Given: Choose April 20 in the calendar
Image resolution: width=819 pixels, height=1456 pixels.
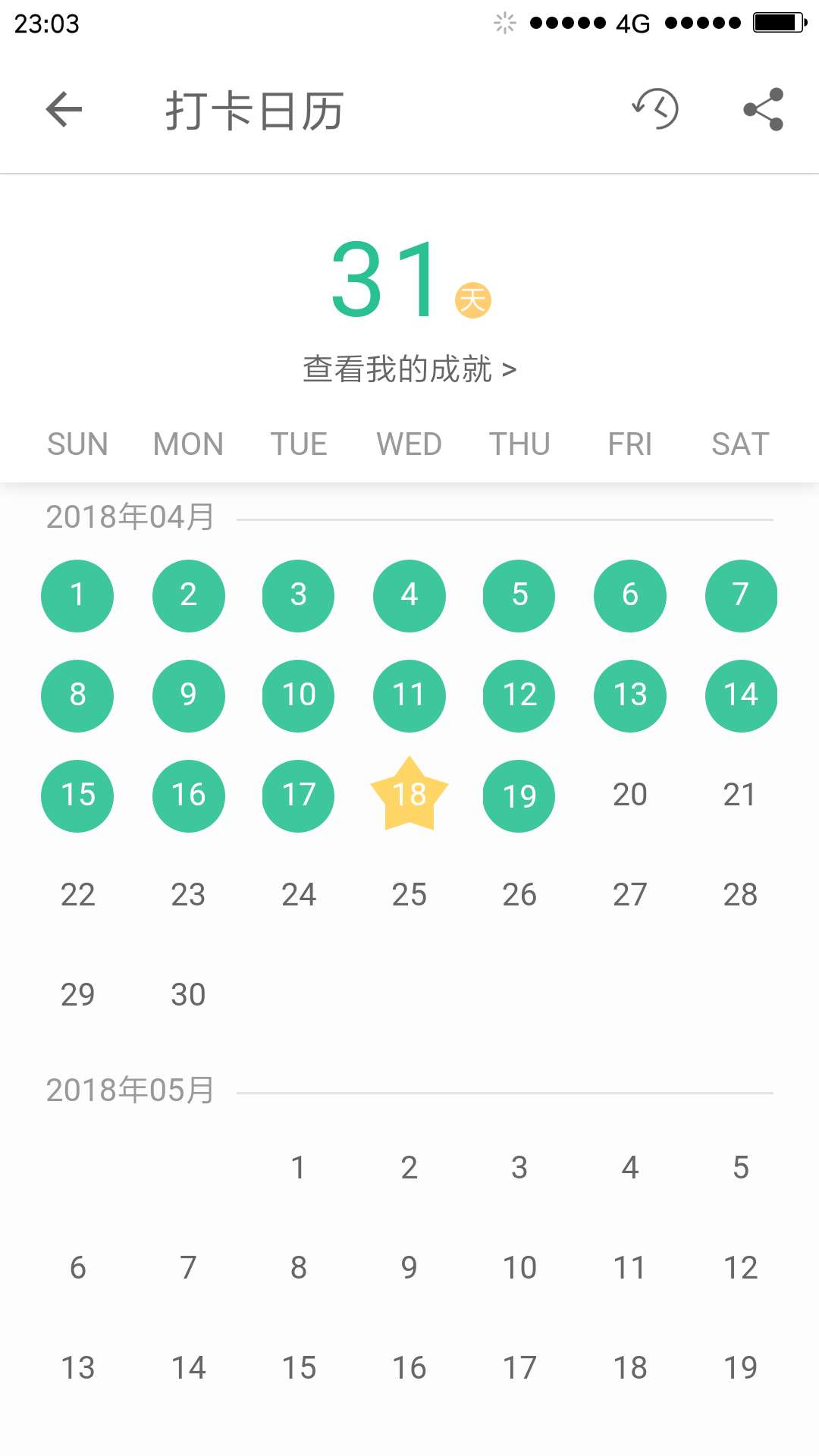Looking at the screenshot, I should pos(629,795).
